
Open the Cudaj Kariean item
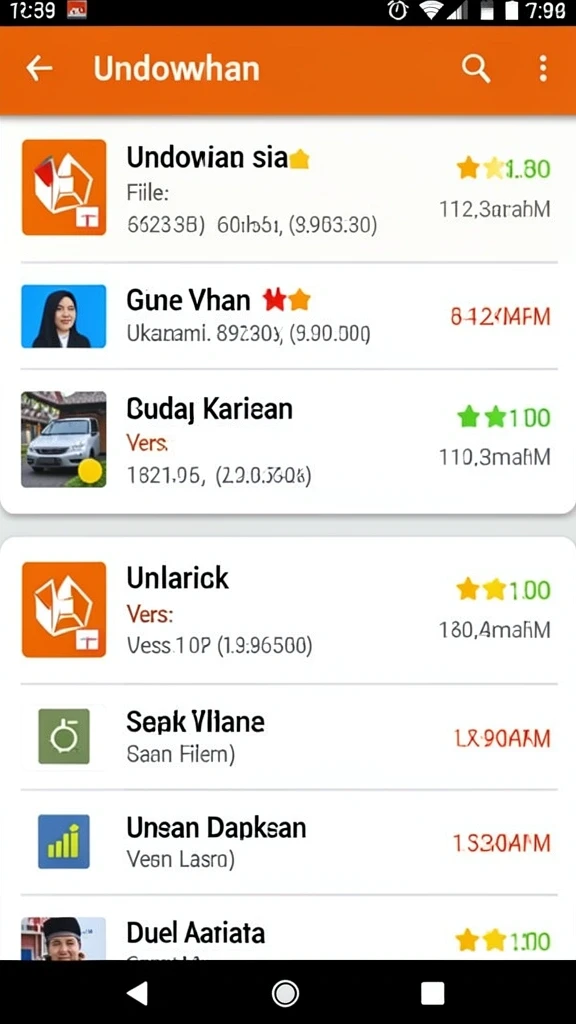pos(288,441)
